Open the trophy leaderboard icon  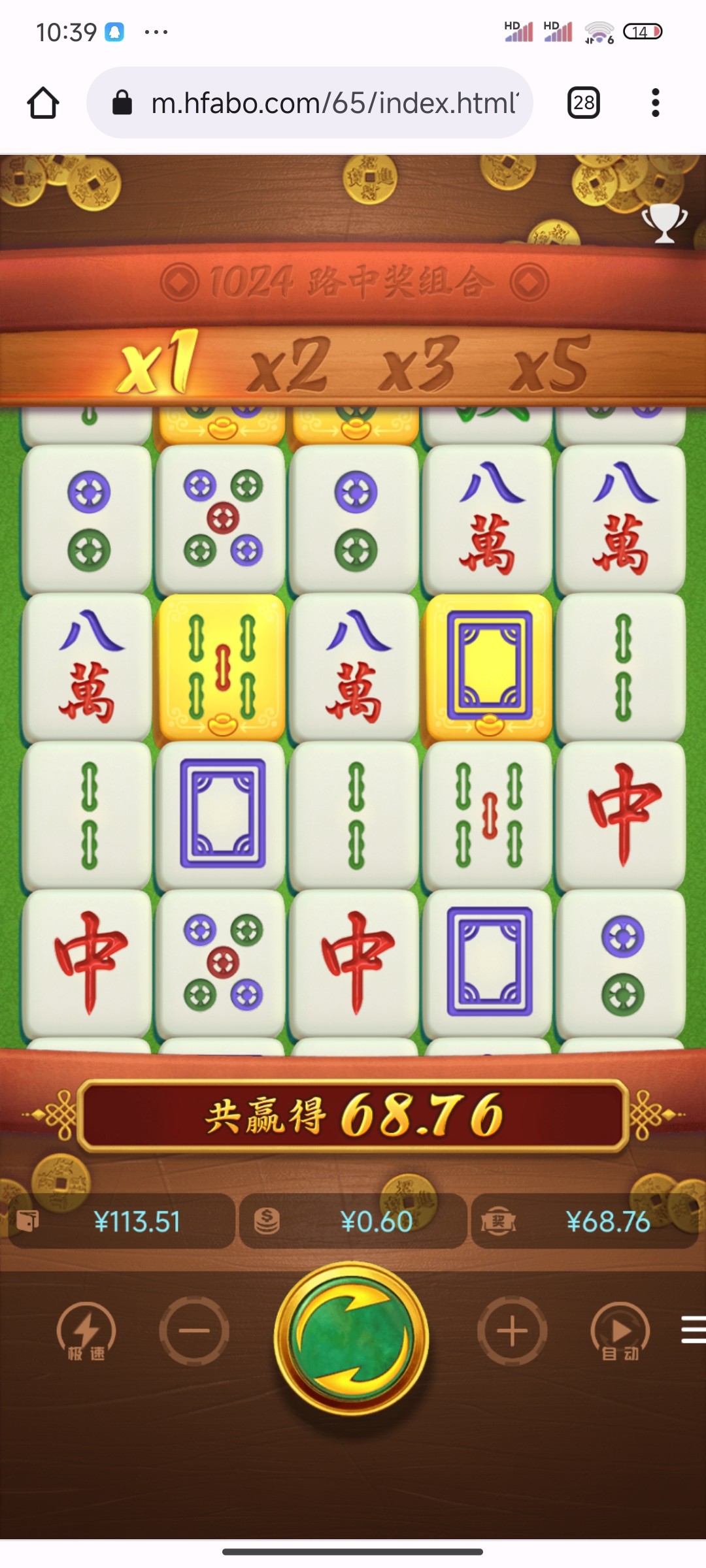pos(664,223)
